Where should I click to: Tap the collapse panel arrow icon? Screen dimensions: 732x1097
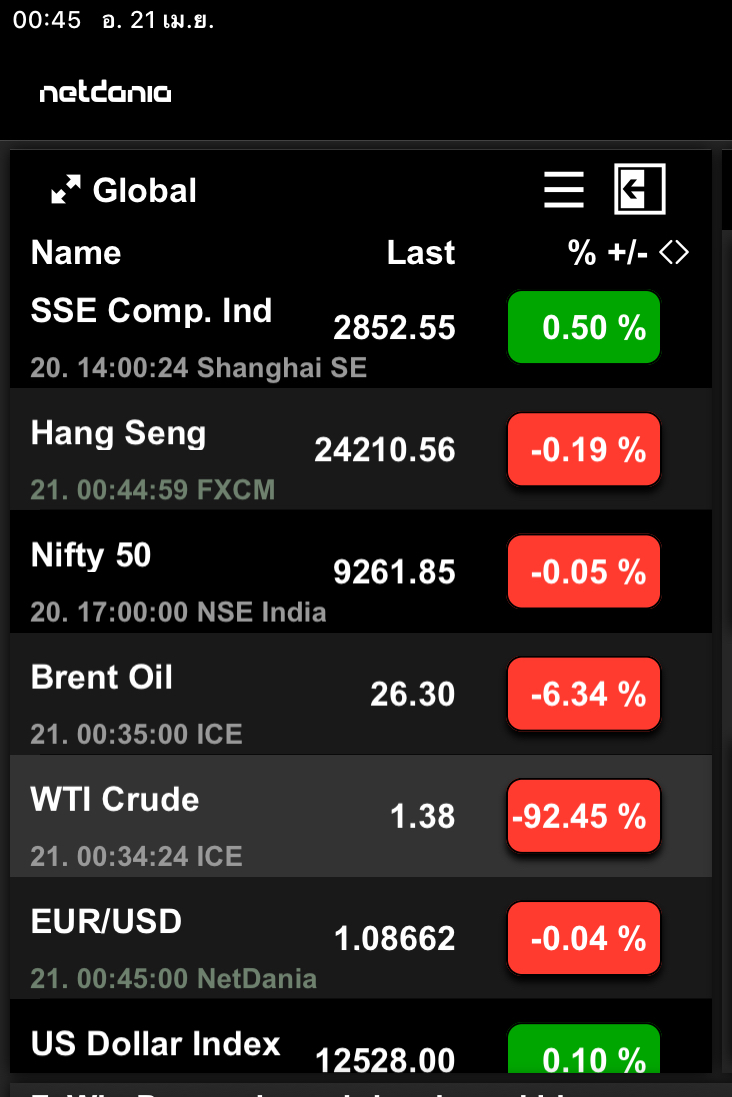[640, 189]
